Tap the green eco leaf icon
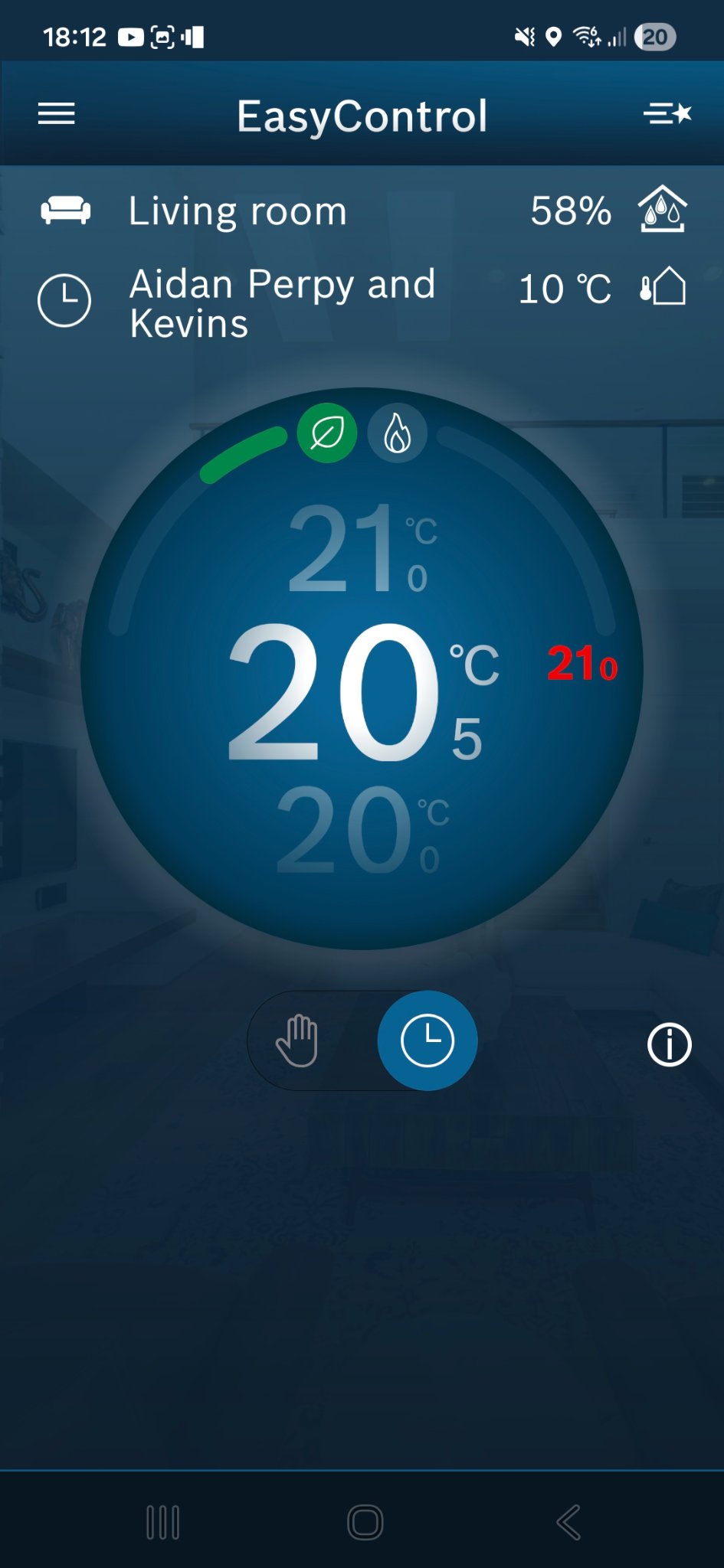 pyautogui.click(x=327, y=433)
